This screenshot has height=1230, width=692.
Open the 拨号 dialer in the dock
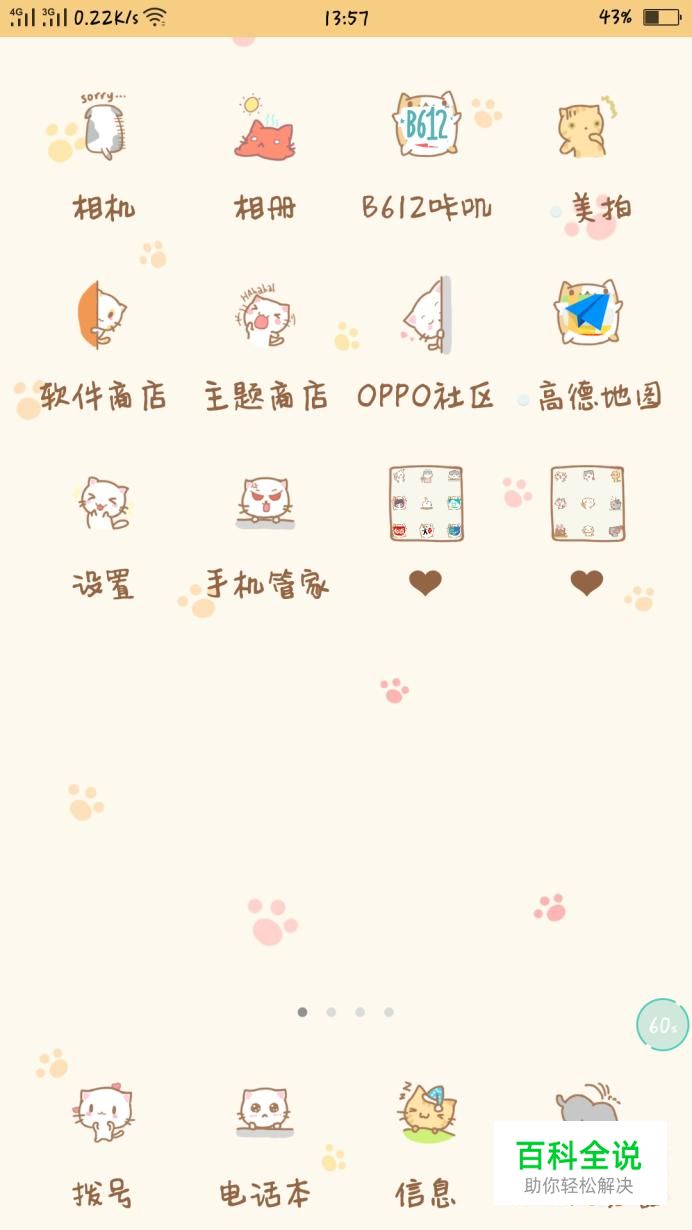point(103,1115)
